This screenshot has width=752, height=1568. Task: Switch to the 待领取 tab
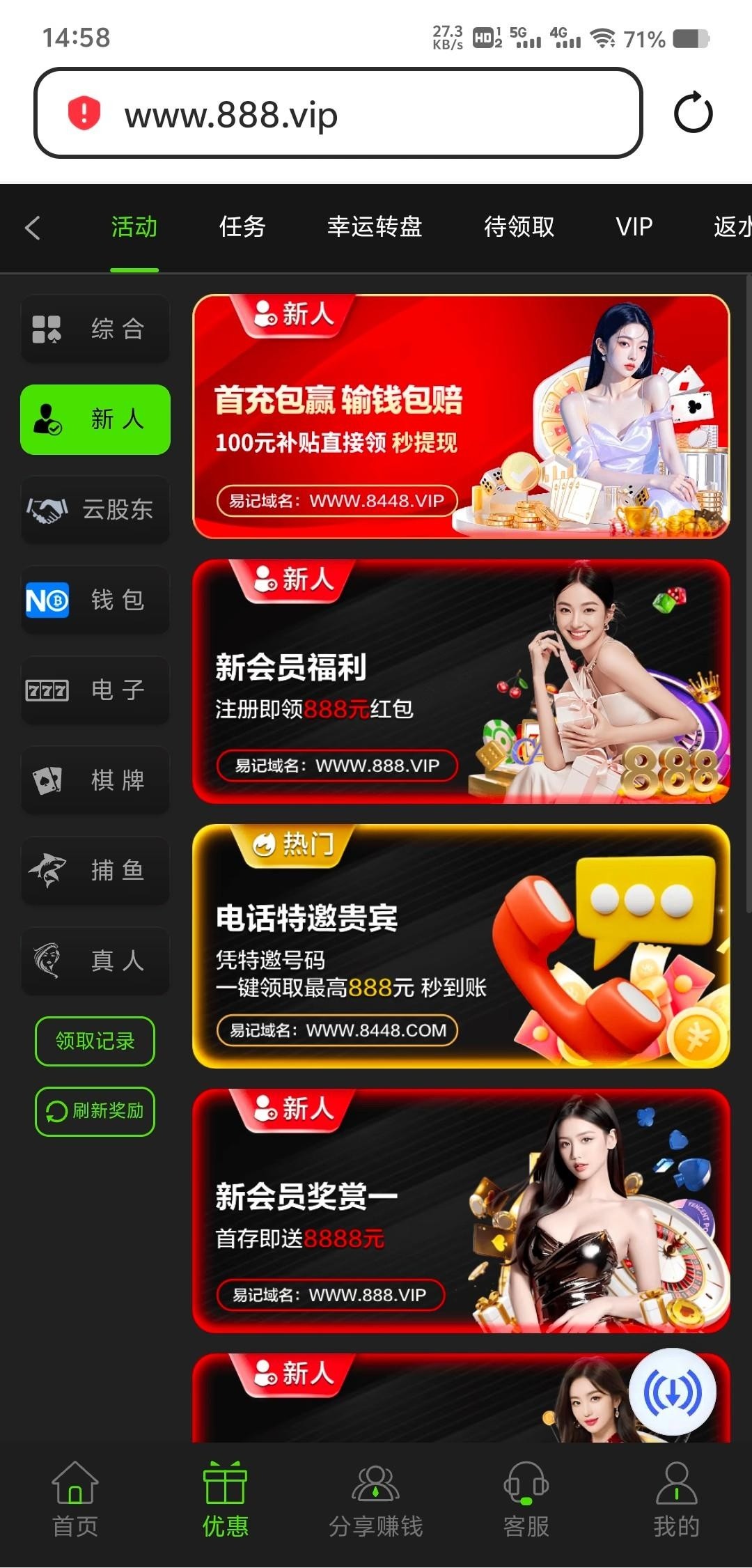pyautogui.click(x=519, y=227)
